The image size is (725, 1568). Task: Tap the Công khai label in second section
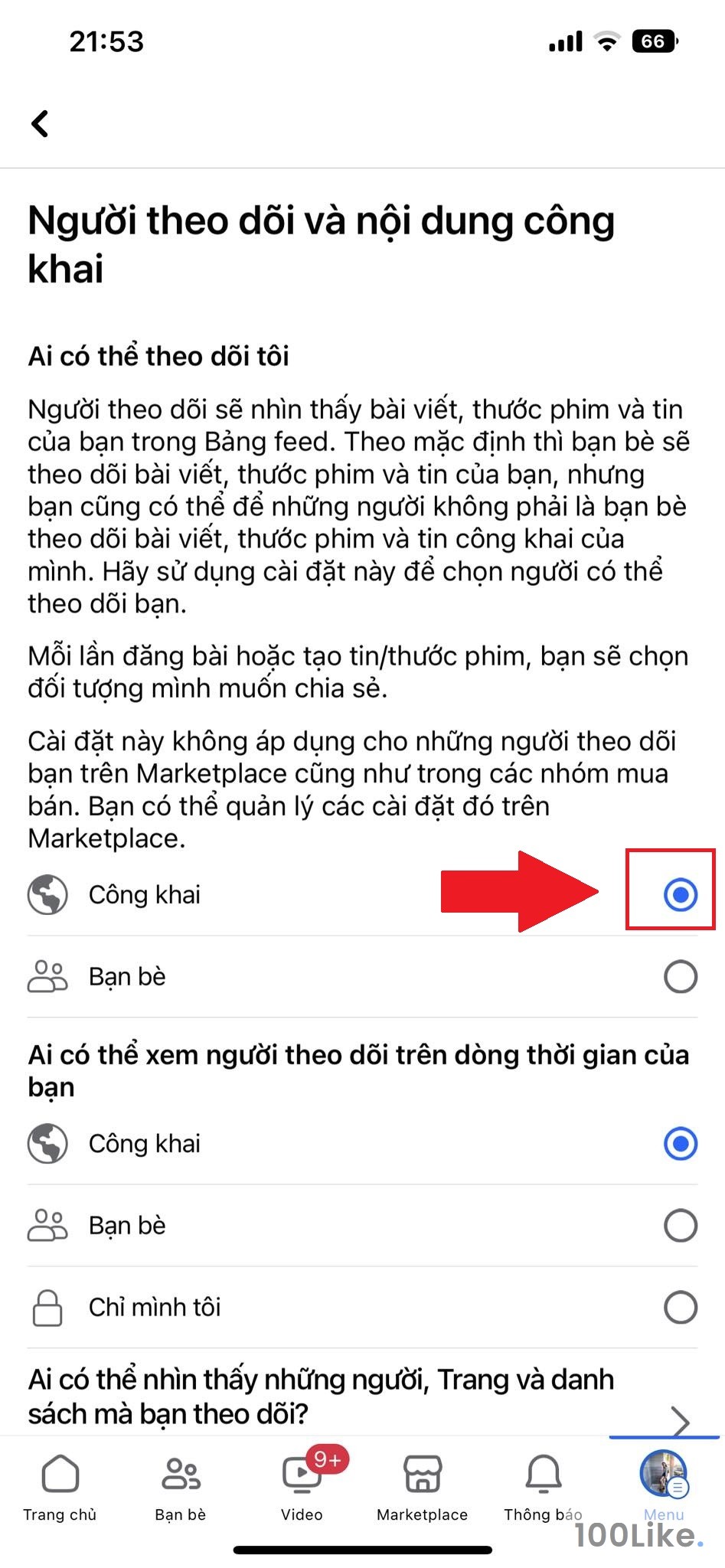145,1144
